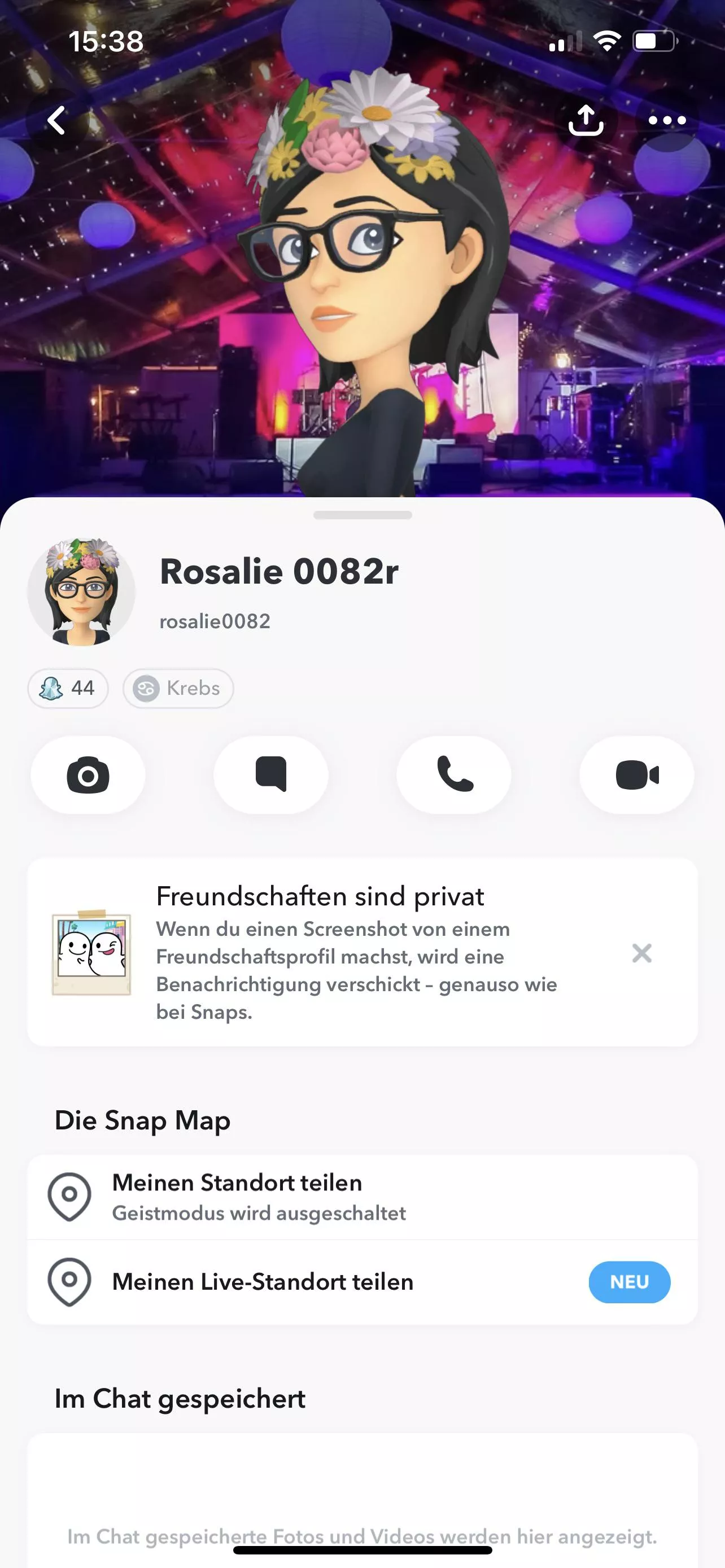Tap Rosalie's small Bitmoji avatar
The height and width of the screenshot is (1568, 725).
[81, 592]
